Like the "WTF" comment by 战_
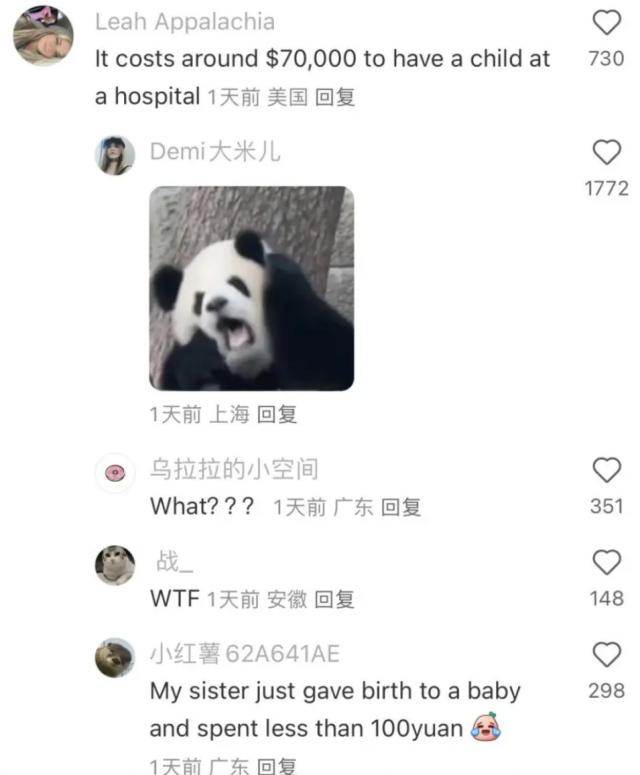Viewport: 640px width, 775px height. [606, 562]
